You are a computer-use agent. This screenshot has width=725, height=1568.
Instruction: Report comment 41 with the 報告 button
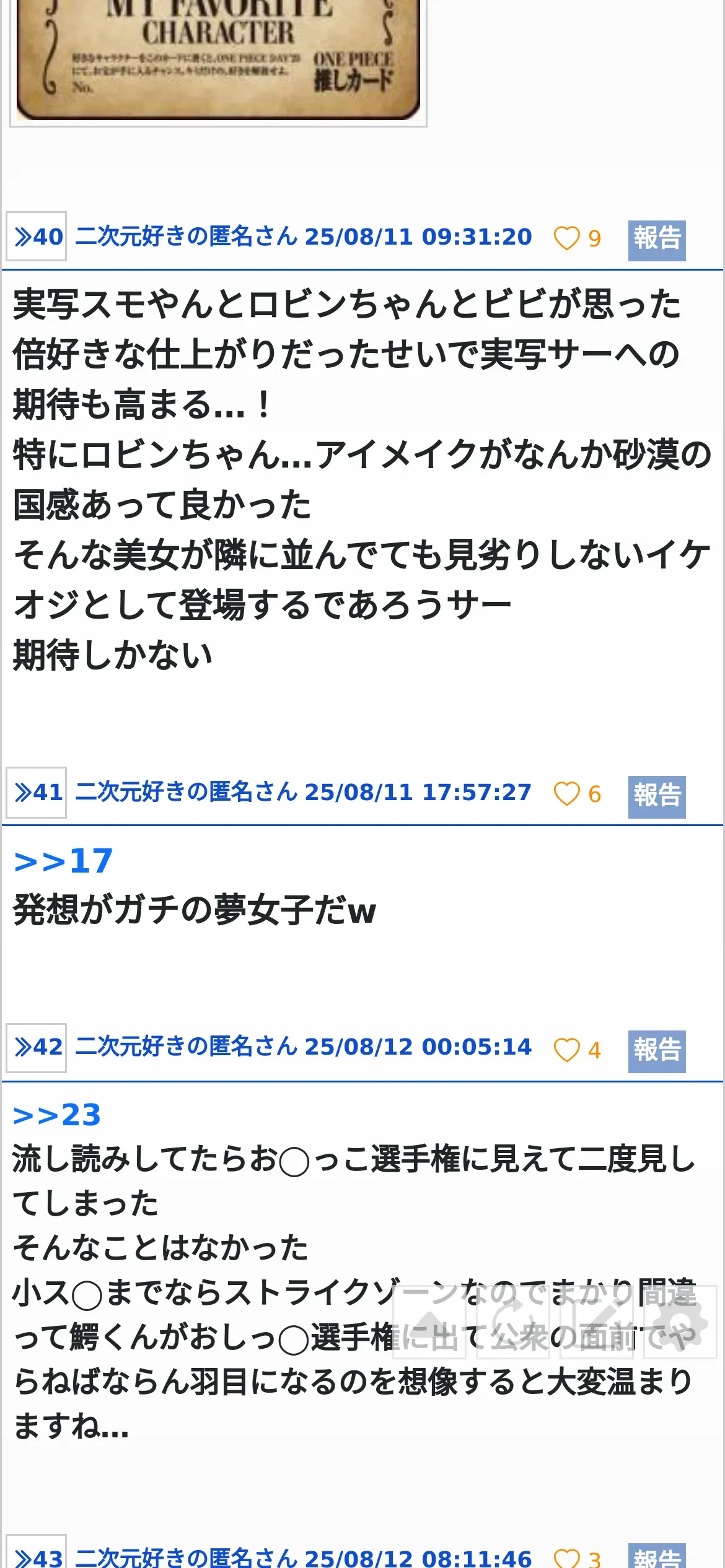point(657,796)
